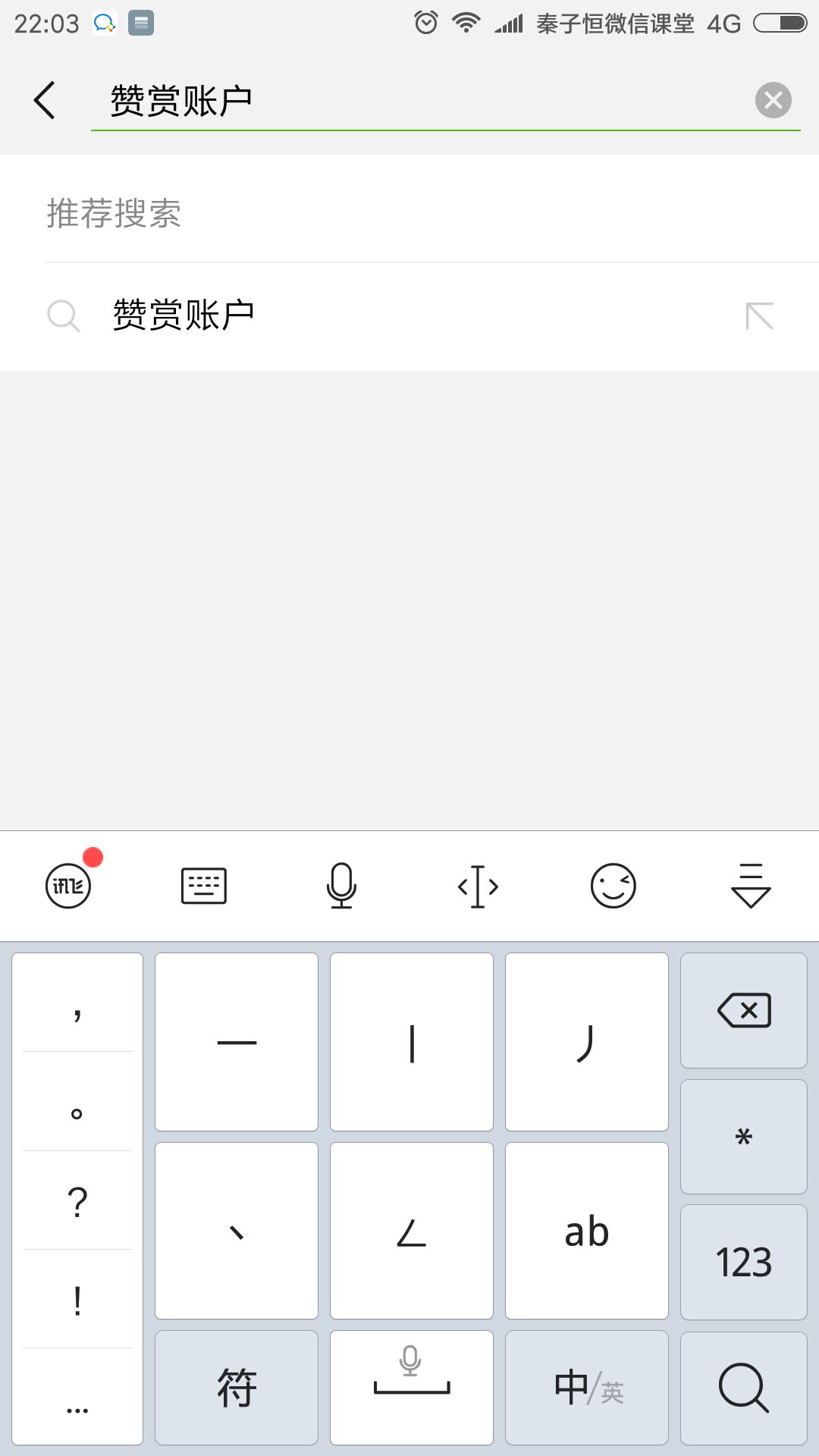
Task: Tap the backspace key
Action: coord(744,1010)
